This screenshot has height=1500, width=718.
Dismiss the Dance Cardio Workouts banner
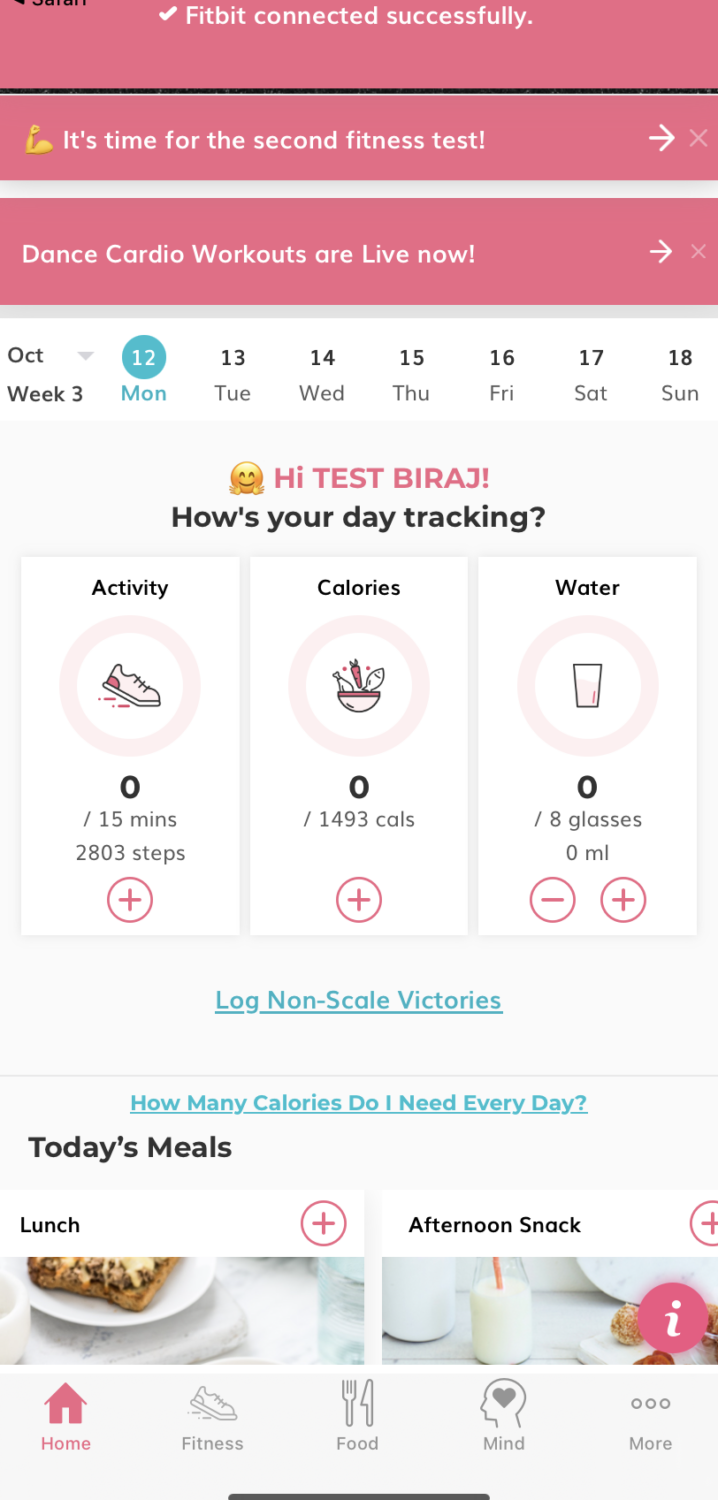point(699,251)
